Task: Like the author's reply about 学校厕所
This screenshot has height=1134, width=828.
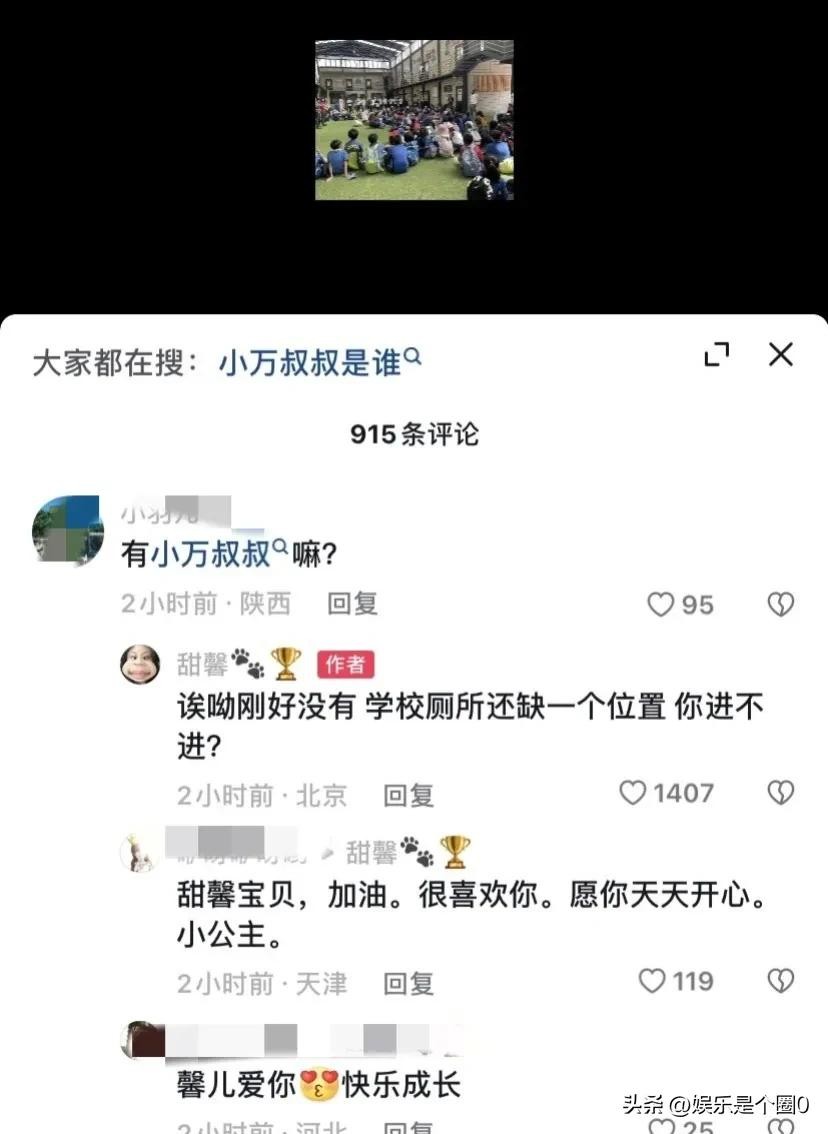Action: click(x=633, y=793)
